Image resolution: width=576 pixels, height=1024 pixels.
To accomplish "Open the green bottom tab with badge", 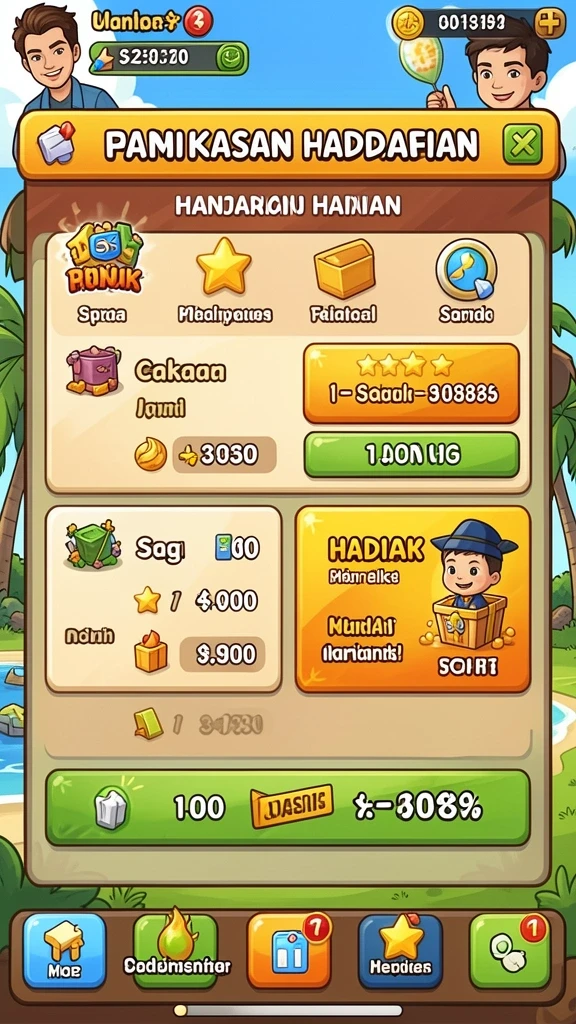I will tap(510, 950).
